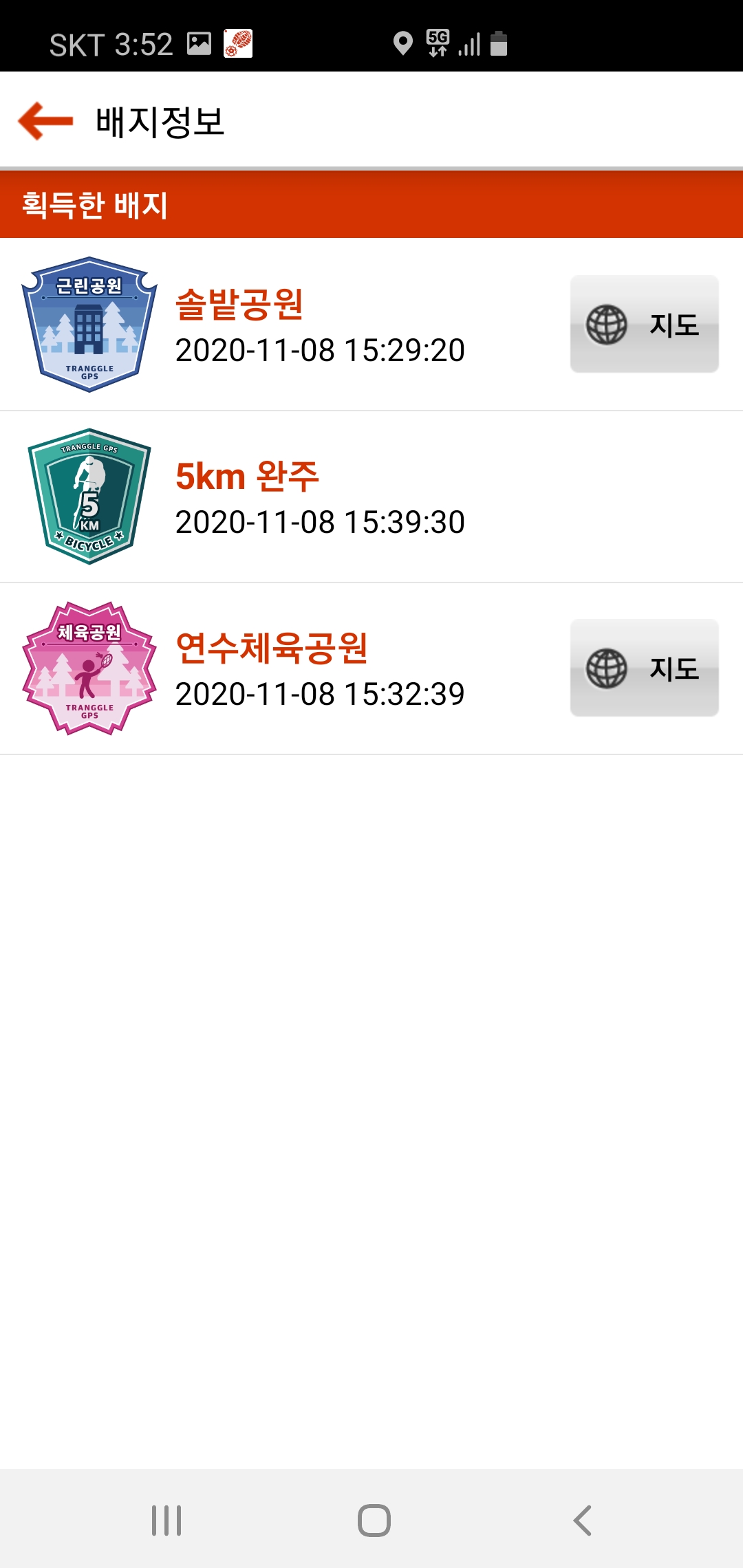The image size is (743, 1568).
Task: Tap the system home button
Action: [x=374, y=1520]
